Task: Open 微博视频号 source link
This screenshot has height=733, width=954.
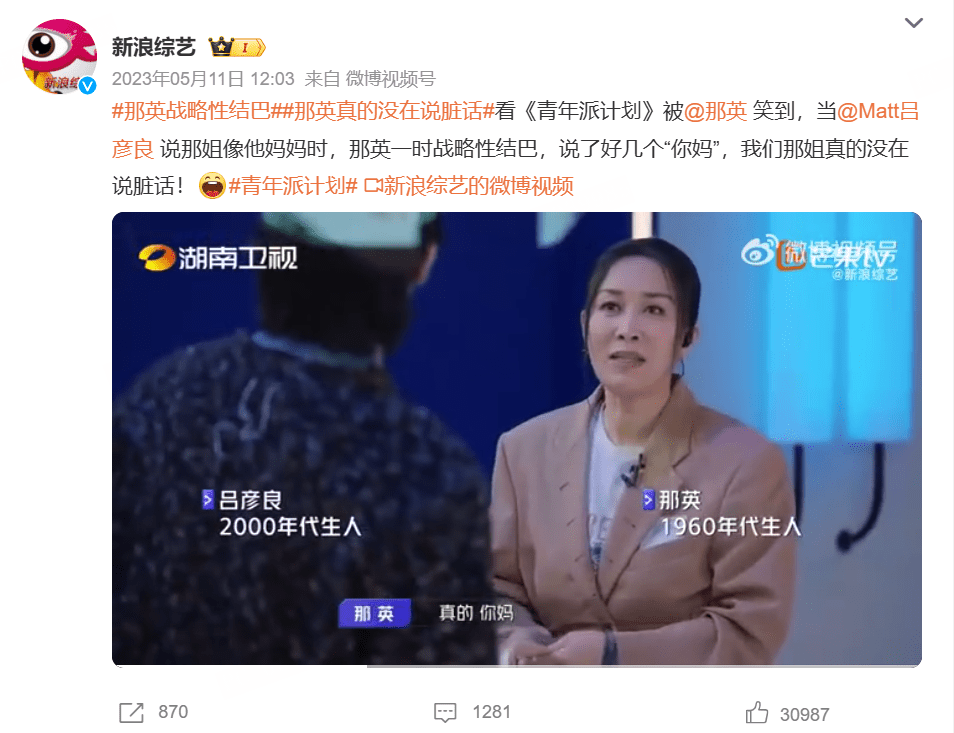Action: [390, 78]
